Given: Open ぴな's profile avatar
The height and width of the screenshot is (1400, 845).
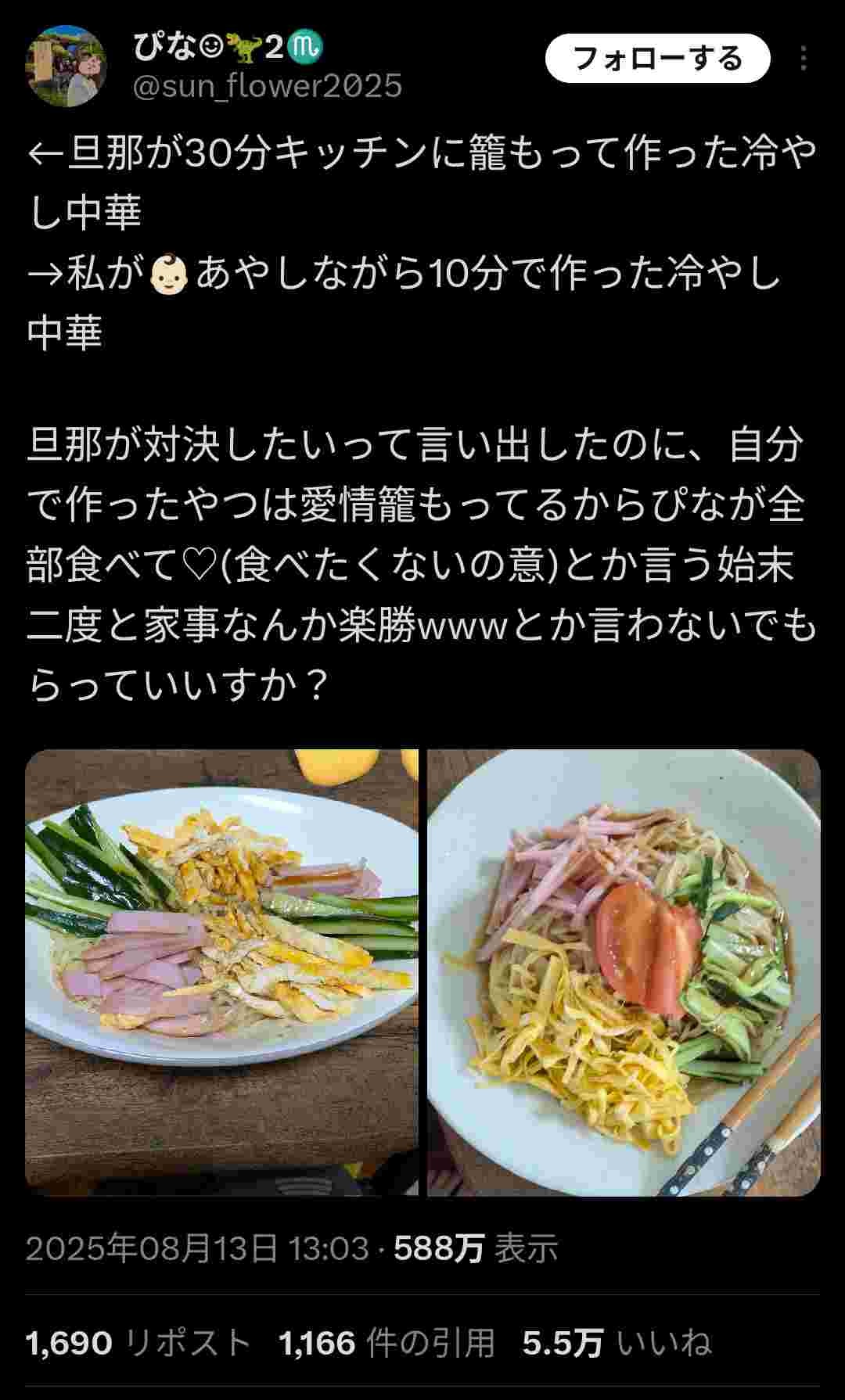Looking at the screenshot, I should 66,66.
